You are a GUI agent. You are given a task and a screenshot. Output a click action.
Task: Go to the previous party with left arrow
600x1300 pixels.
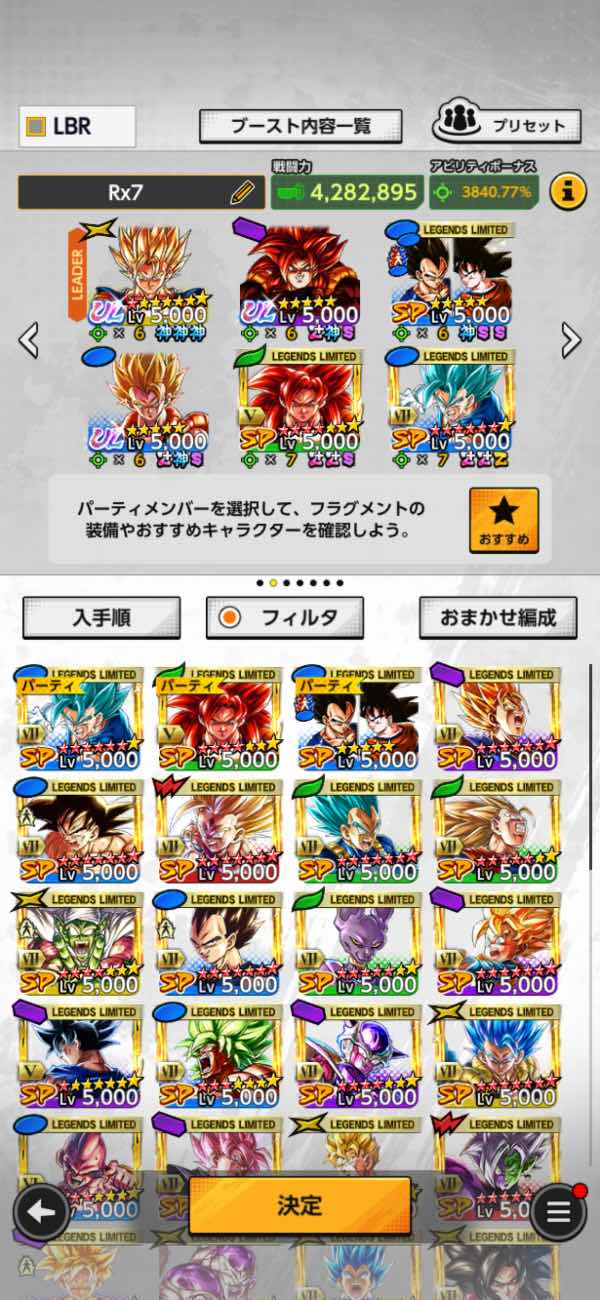29,341
